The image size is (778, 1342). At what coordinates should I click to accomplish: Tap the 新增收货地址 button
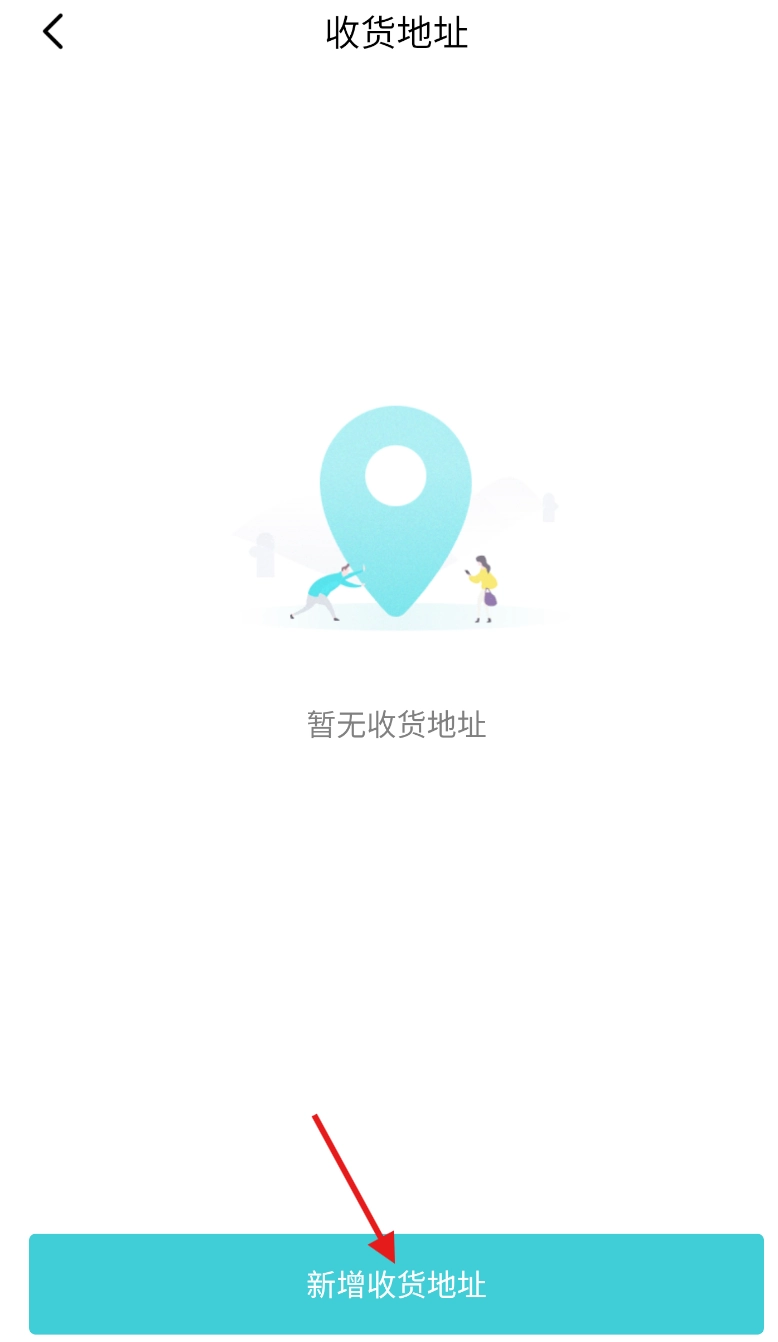(396, 1284)
